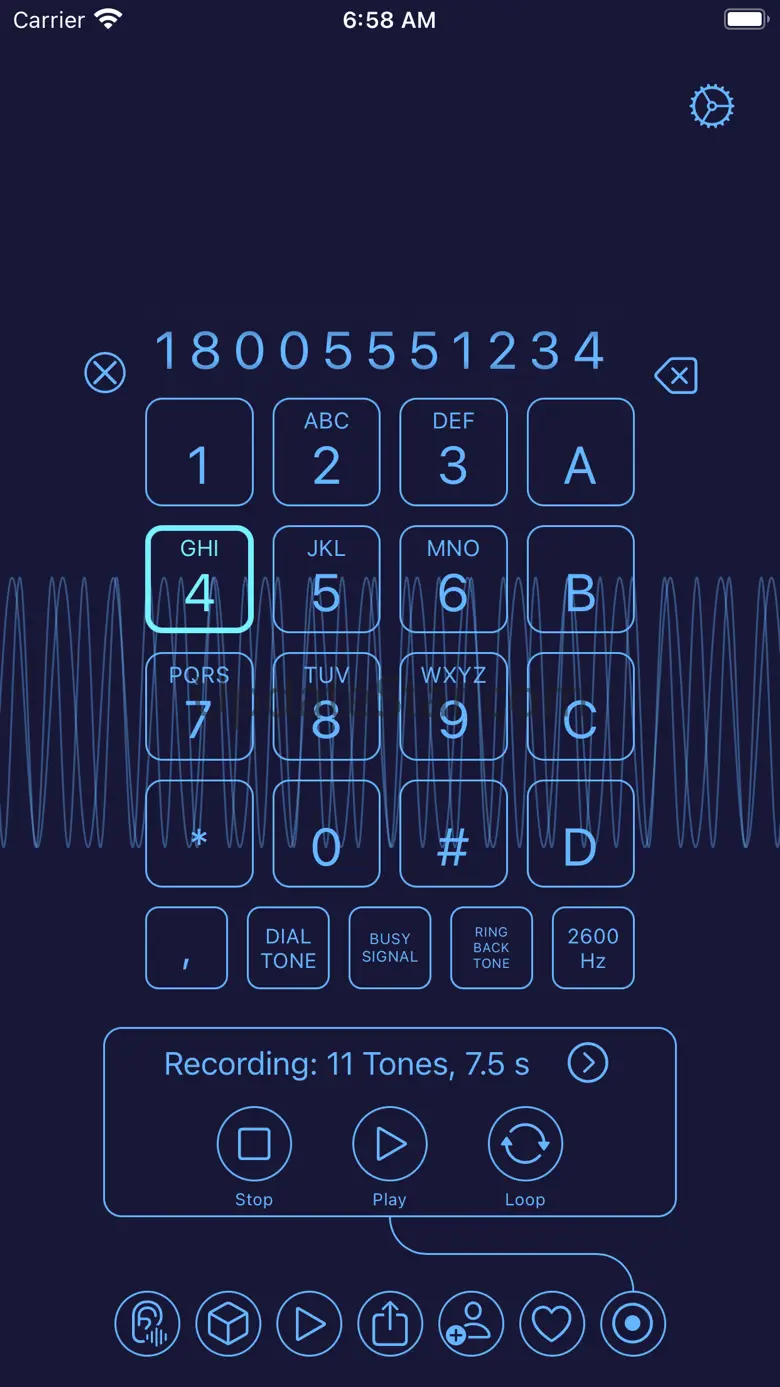Add to contacts via person-plus icon
The width and height of the screenshot is (780, 1387).
click(471, 1324)
